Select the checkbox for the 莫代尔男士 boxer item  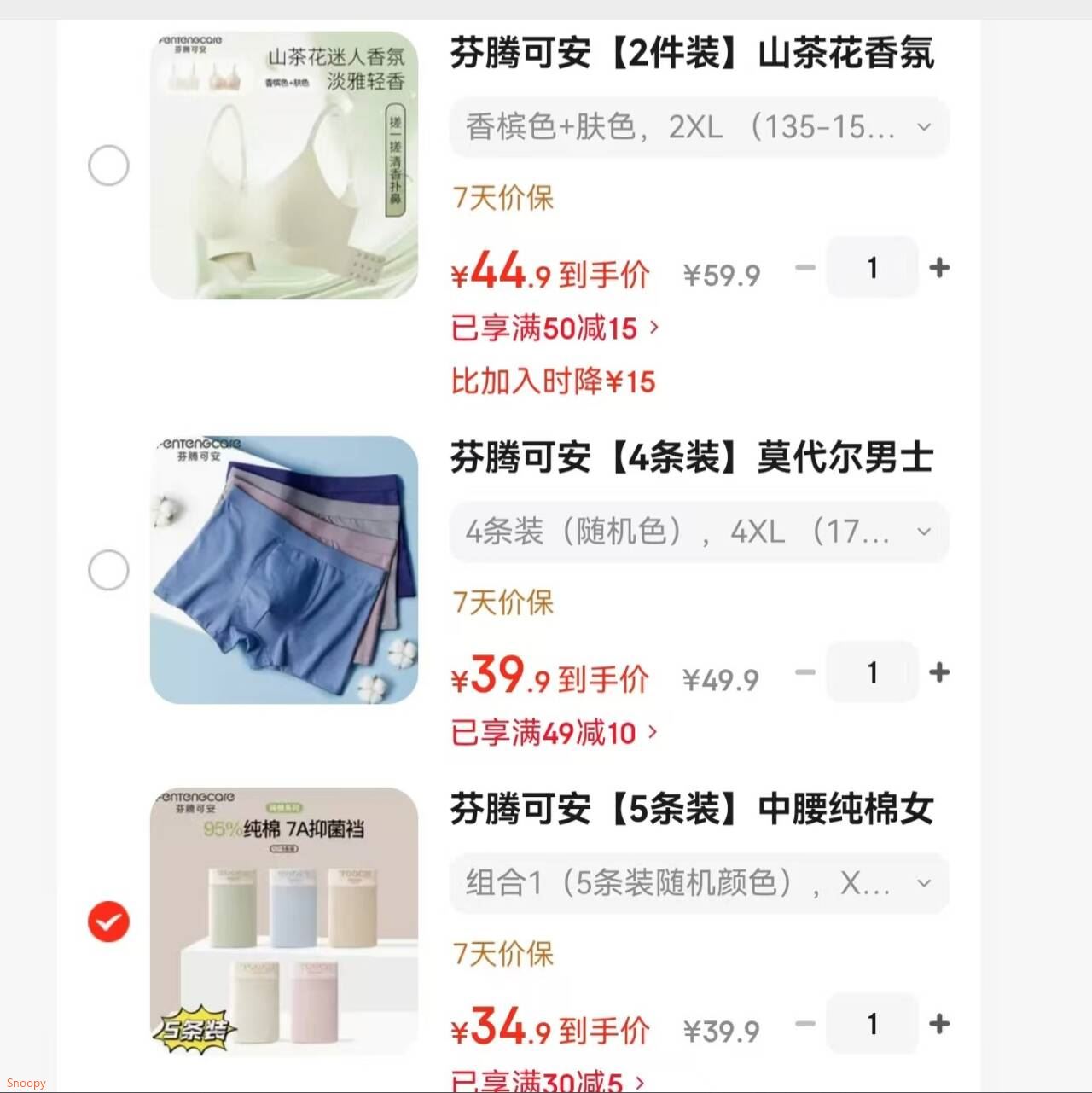108,570
